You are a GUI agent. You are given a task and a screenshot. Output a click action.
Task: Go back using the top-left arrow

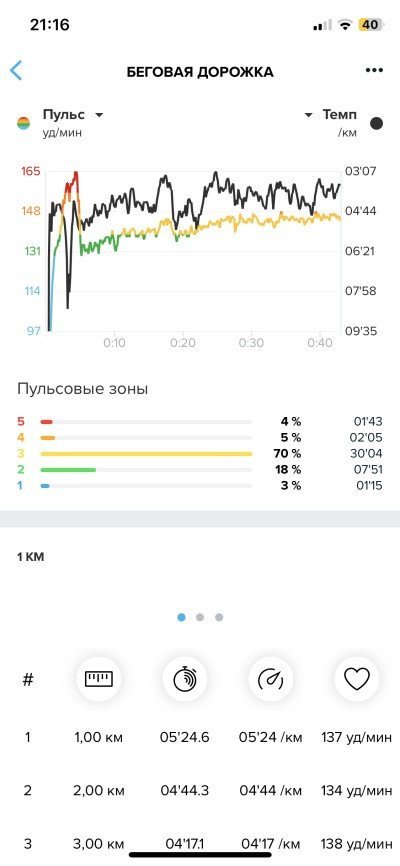(x=16, y=71)
